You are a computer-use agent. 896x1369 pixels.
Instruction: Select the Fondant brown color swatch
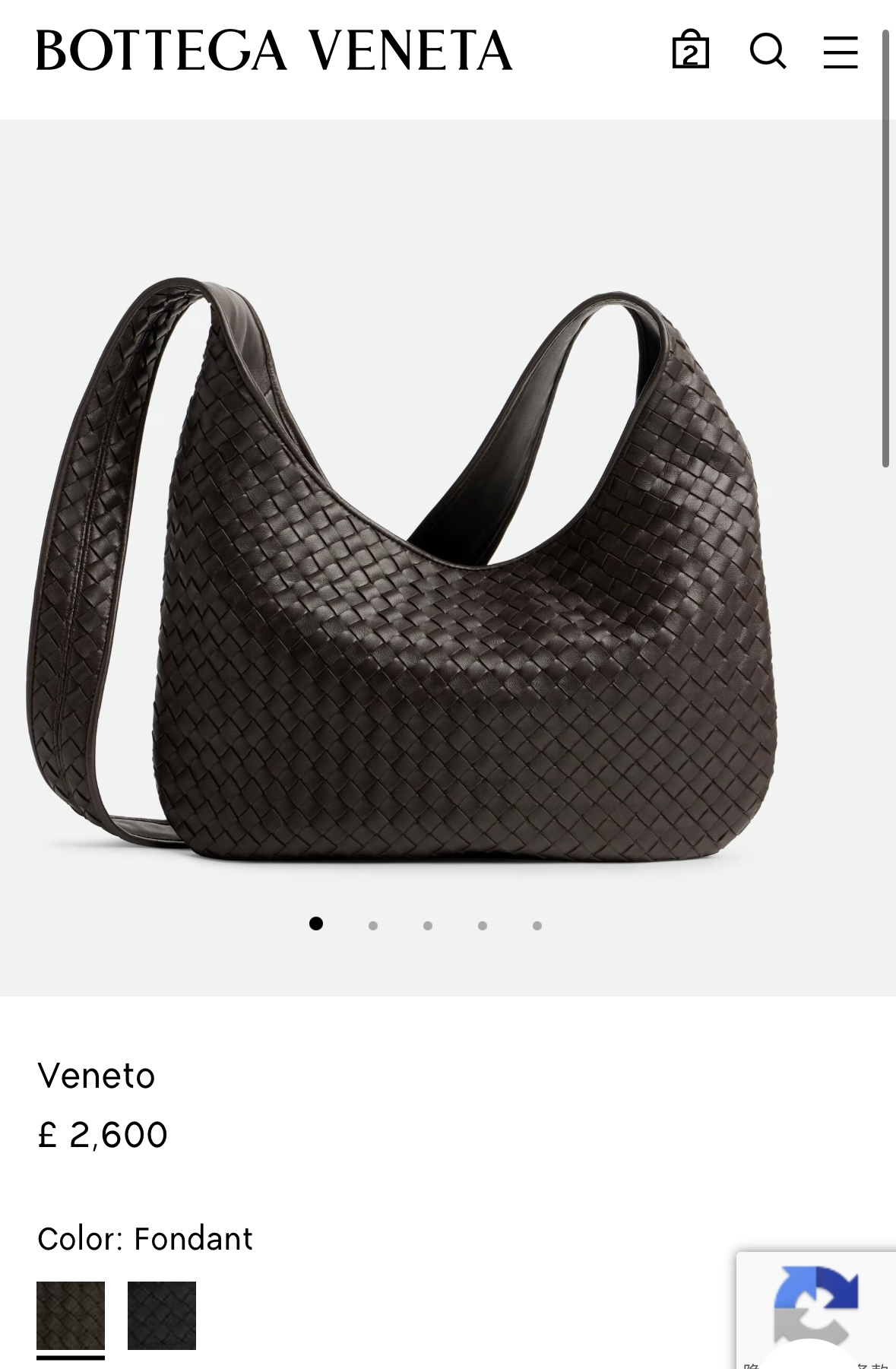(x=71, y=1316)
